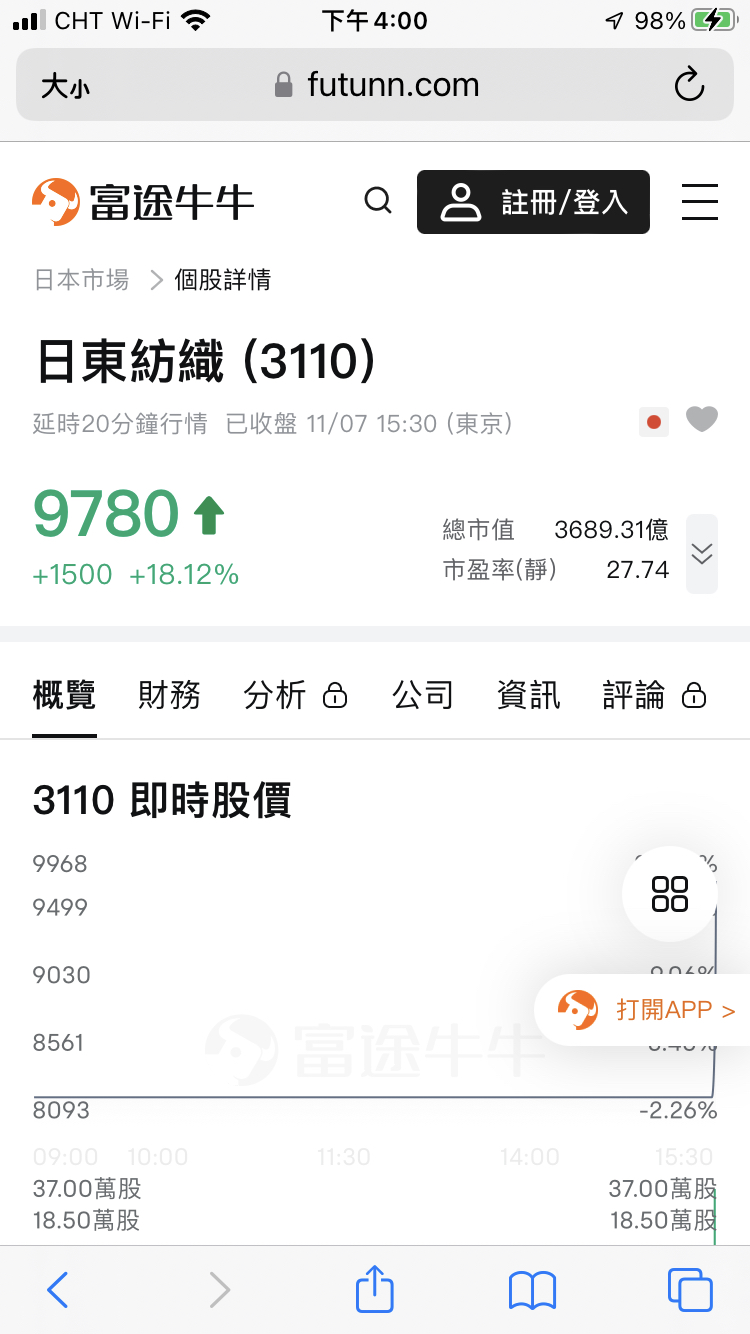The width and height of the screenshot is (750, 1334).
Task: Open Safari text size options 大小
Action: click(x=65, y=87)
